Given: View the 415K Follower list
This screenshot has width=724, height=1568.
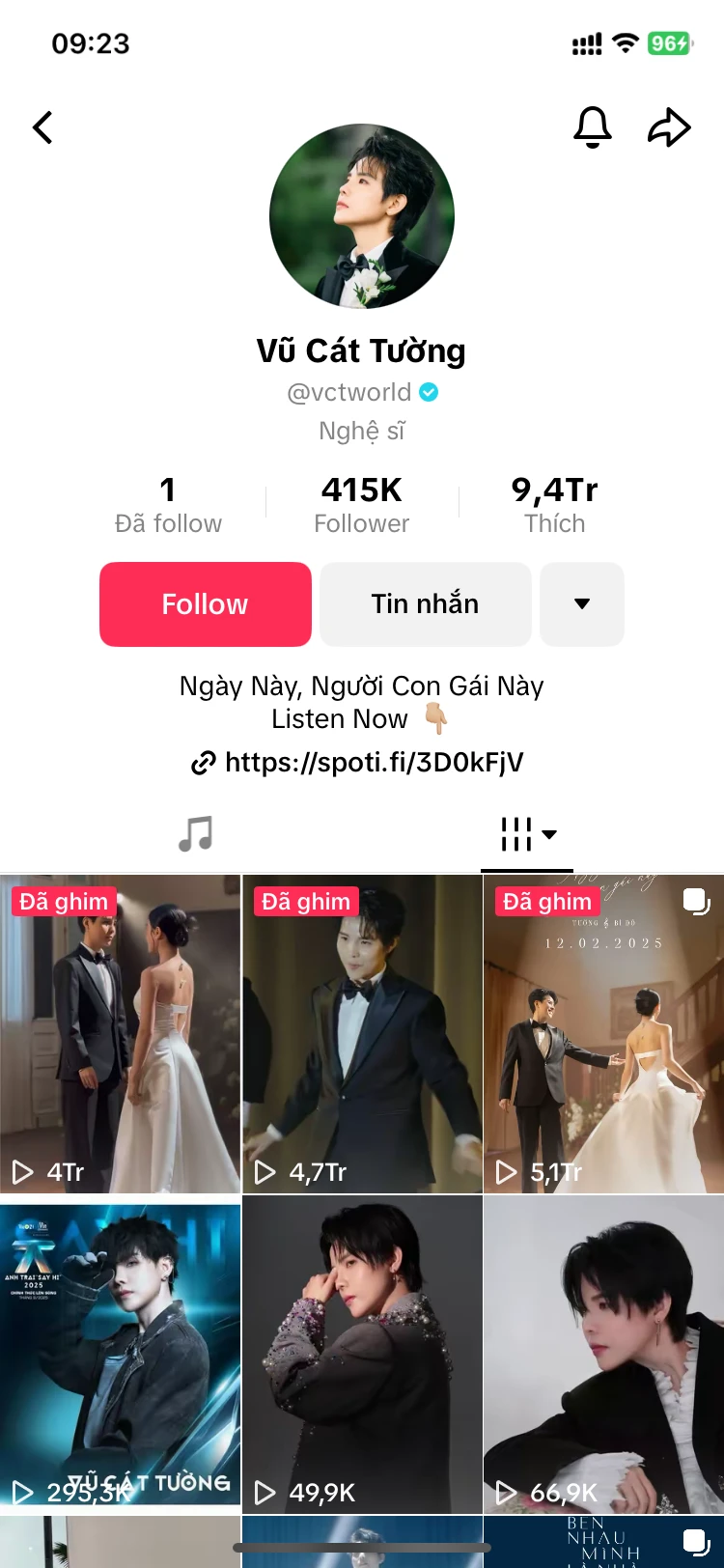Looking at the screenshot, I should click(362, 505).
